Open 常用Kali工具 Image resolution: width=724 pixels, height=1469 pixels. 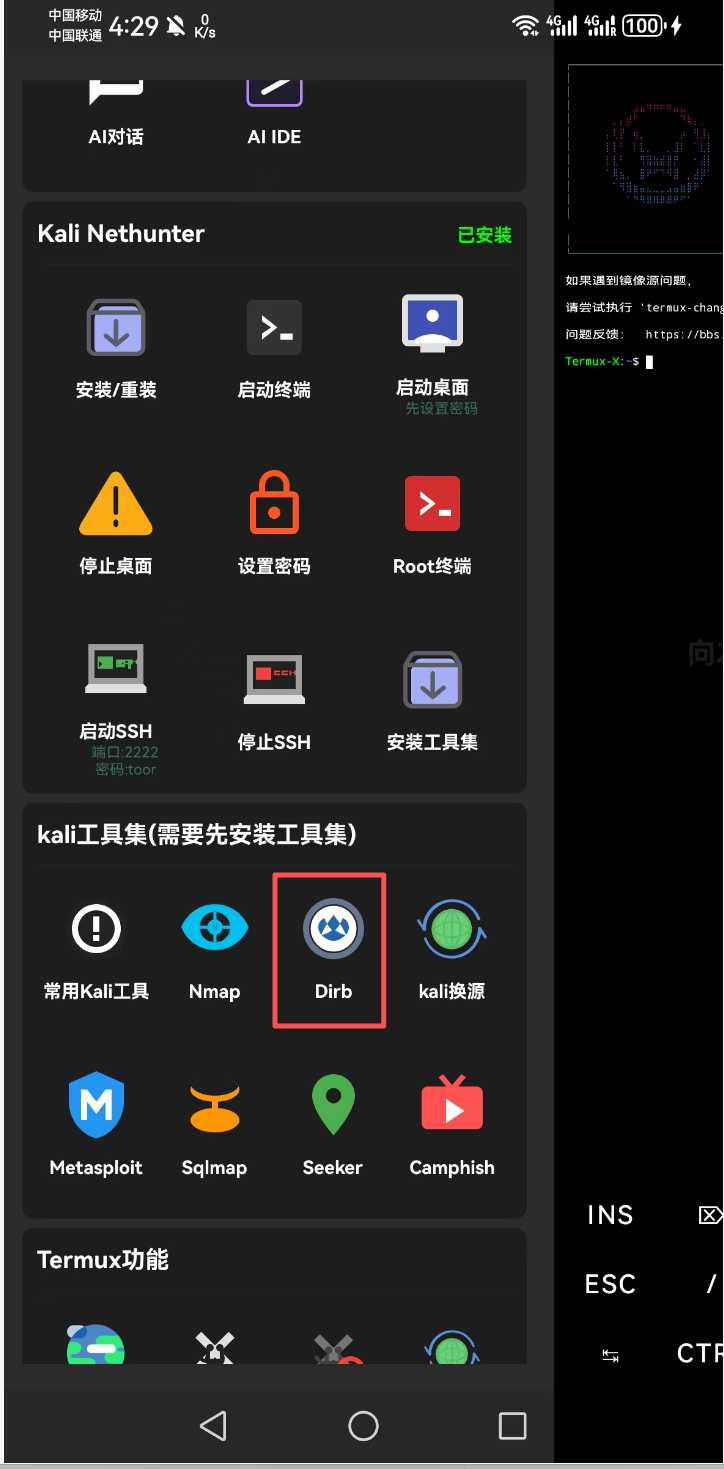pyautogui.click(x=96, y=949)
